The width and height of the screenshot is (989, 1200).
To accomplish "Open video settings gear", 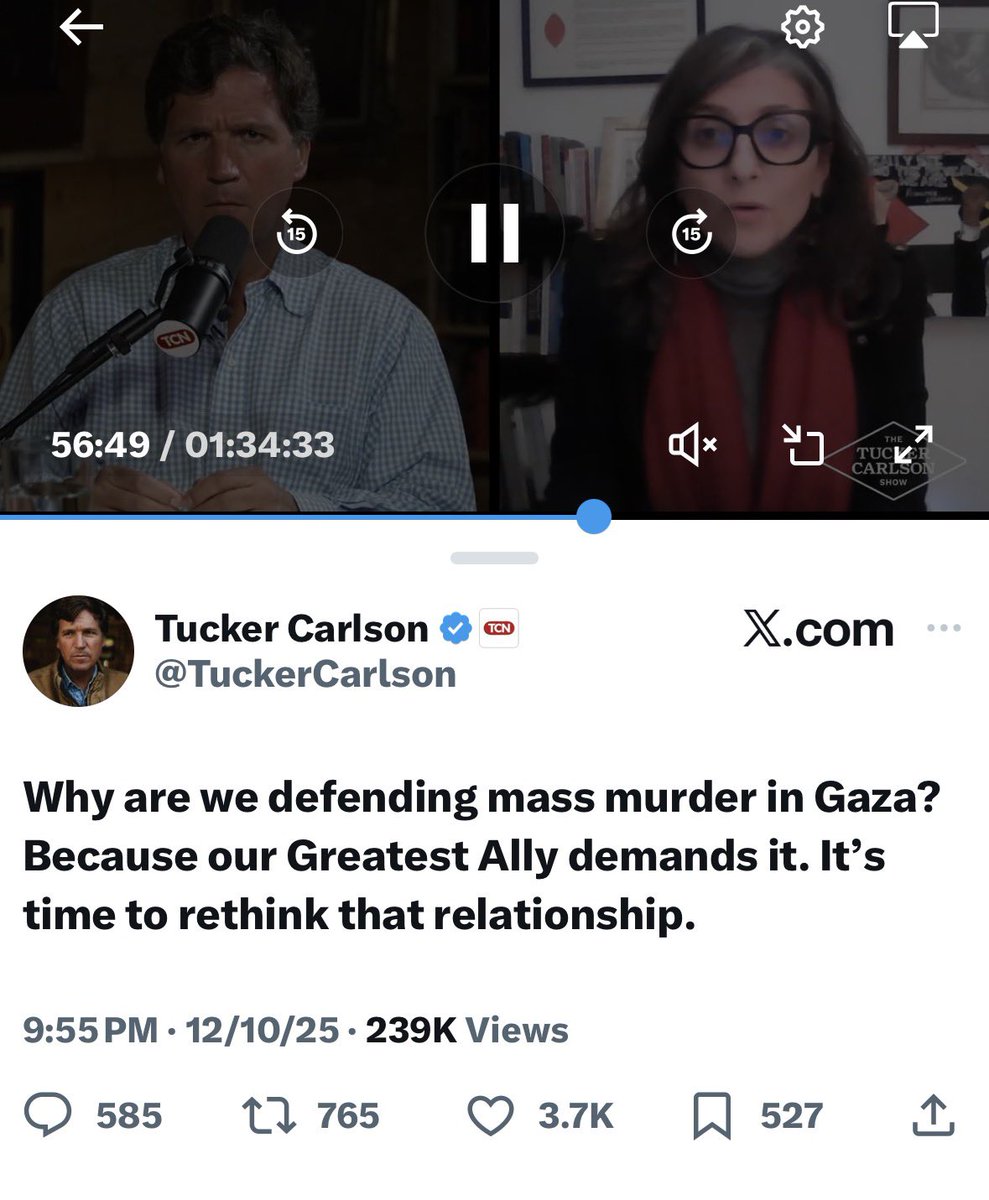I will pos(802,27).
